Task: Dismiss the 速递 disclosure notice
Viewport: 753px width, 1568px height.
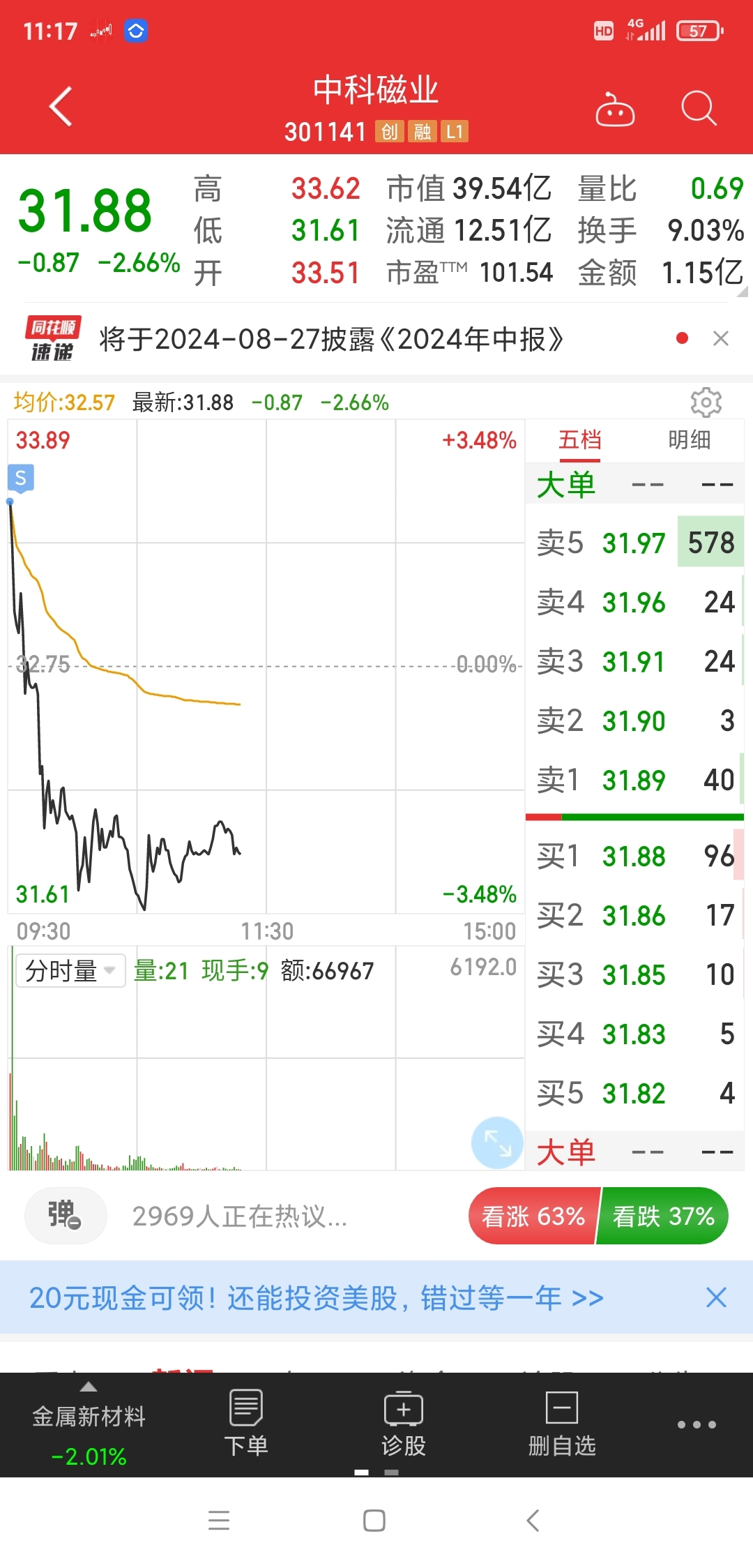Action: (721, 339)
